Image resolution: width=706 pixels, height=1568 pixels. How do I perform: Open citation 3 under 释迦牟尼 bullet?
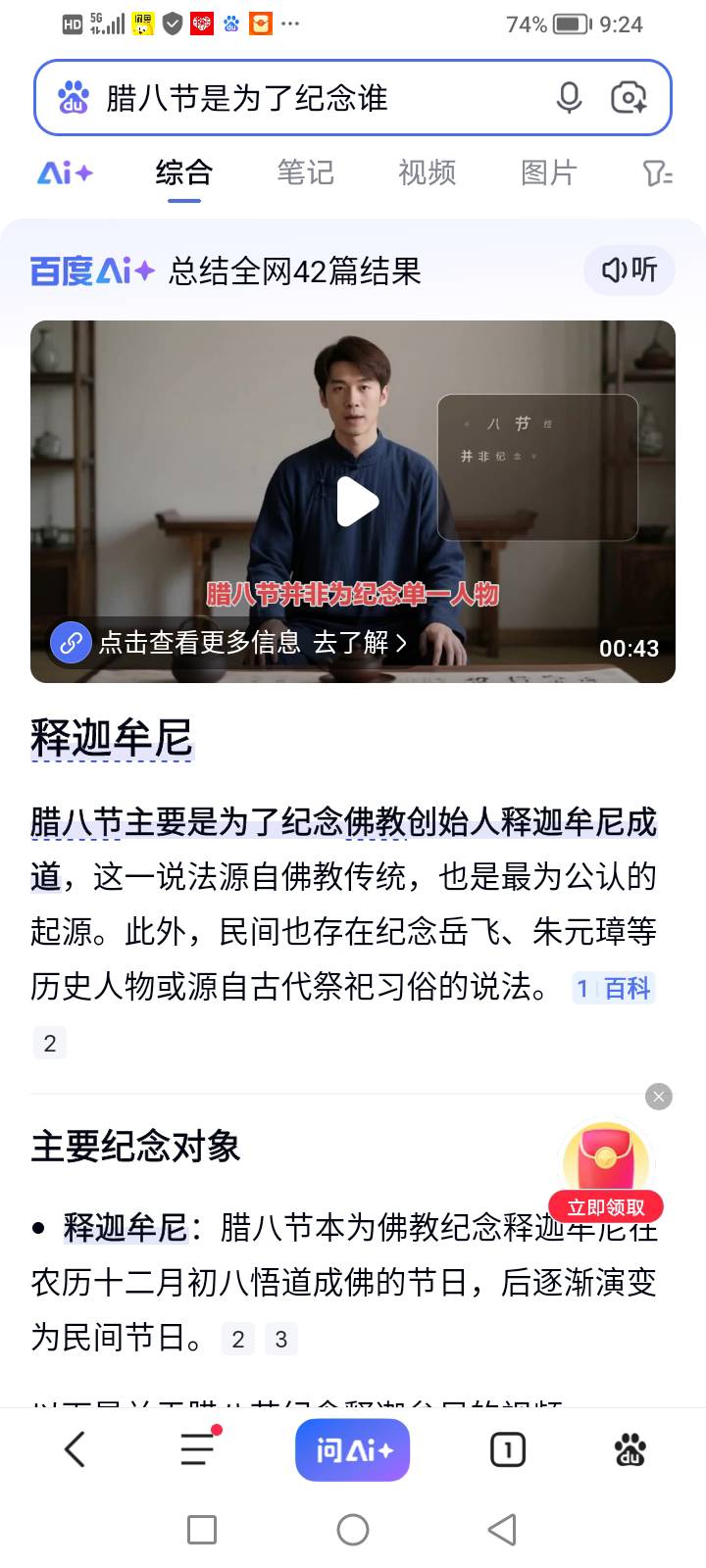point(280,1340)
